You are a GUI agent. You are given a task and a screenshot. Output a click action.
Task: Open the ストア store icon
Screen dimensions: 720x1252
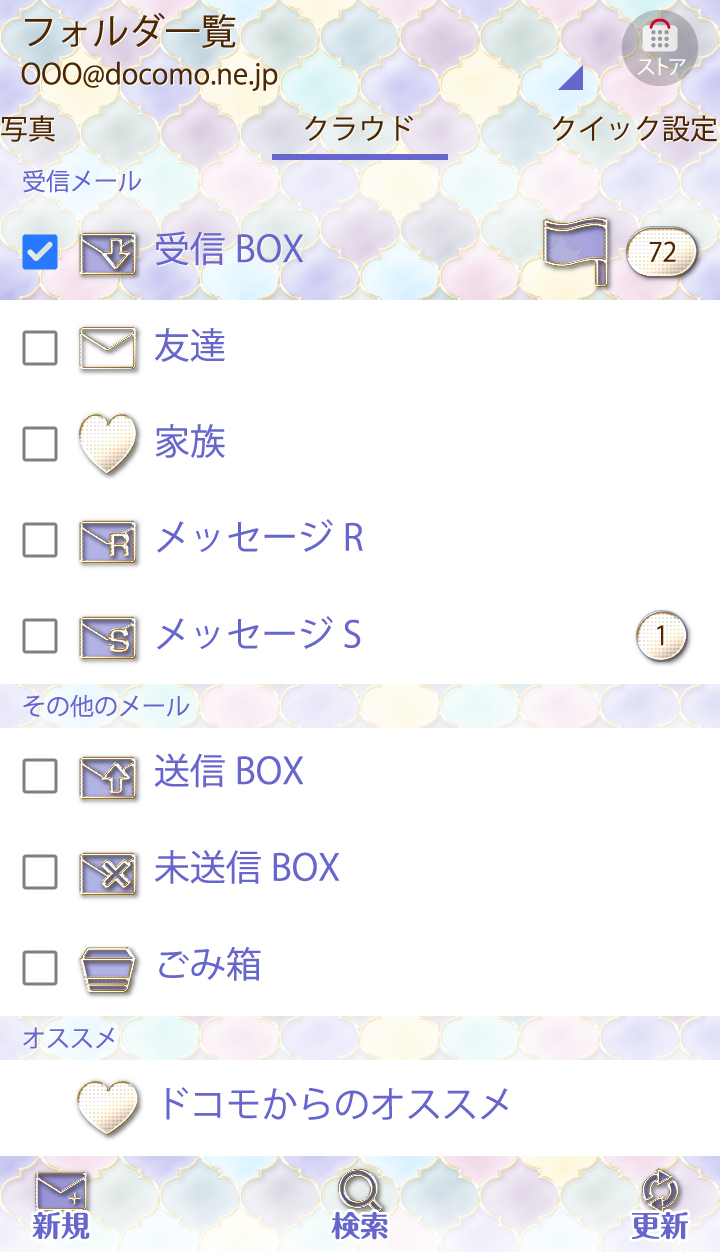click(659, 47)
